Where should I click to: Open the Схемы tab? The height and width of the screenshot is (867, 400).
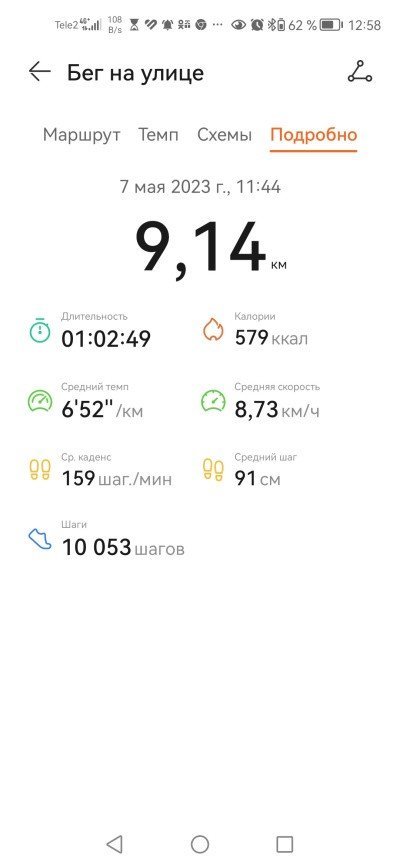[225, 135]
